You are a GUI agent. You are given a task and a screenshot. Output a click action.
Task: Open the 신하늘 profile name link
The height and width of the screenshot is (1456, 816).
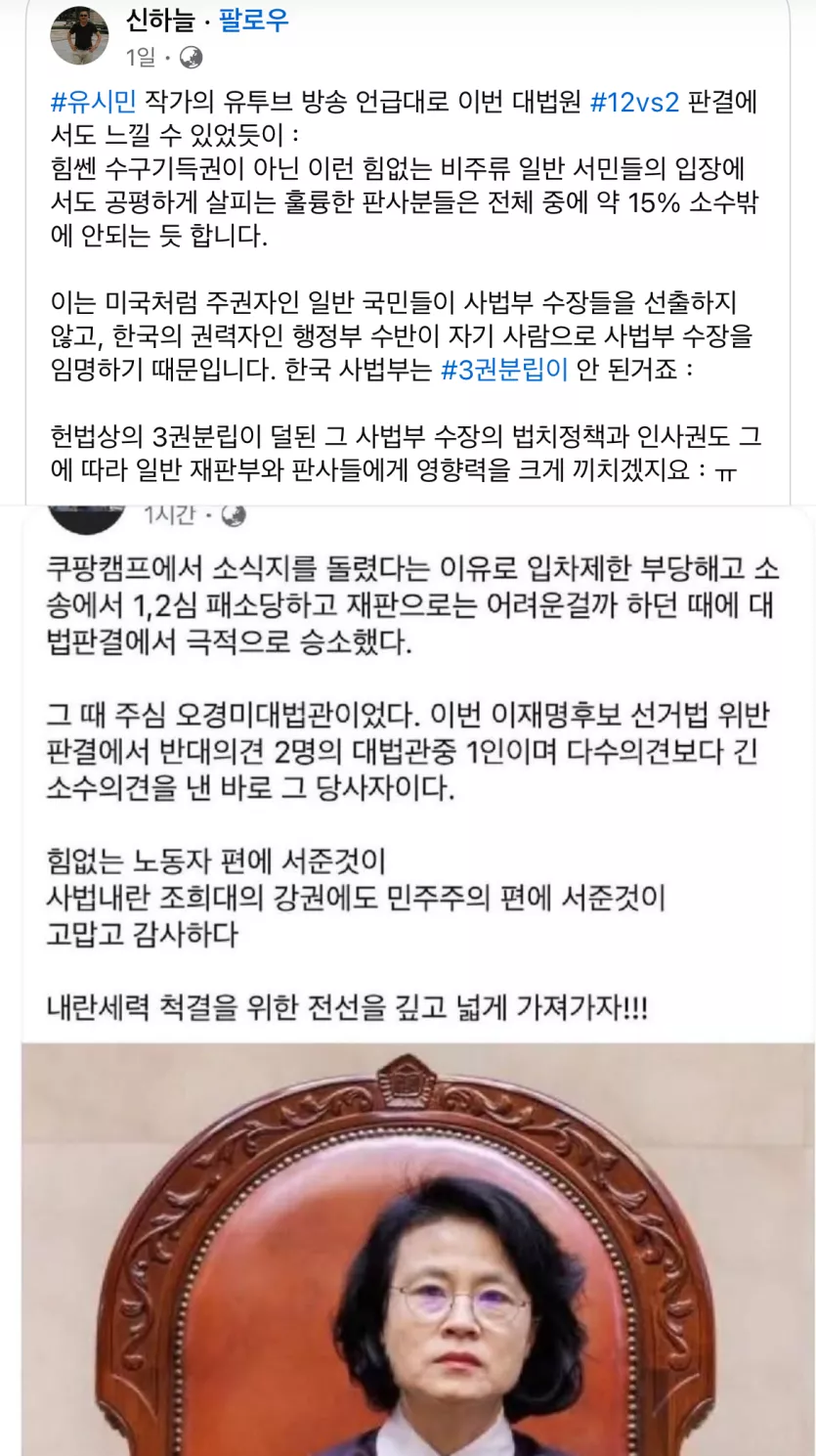point(161,20)
